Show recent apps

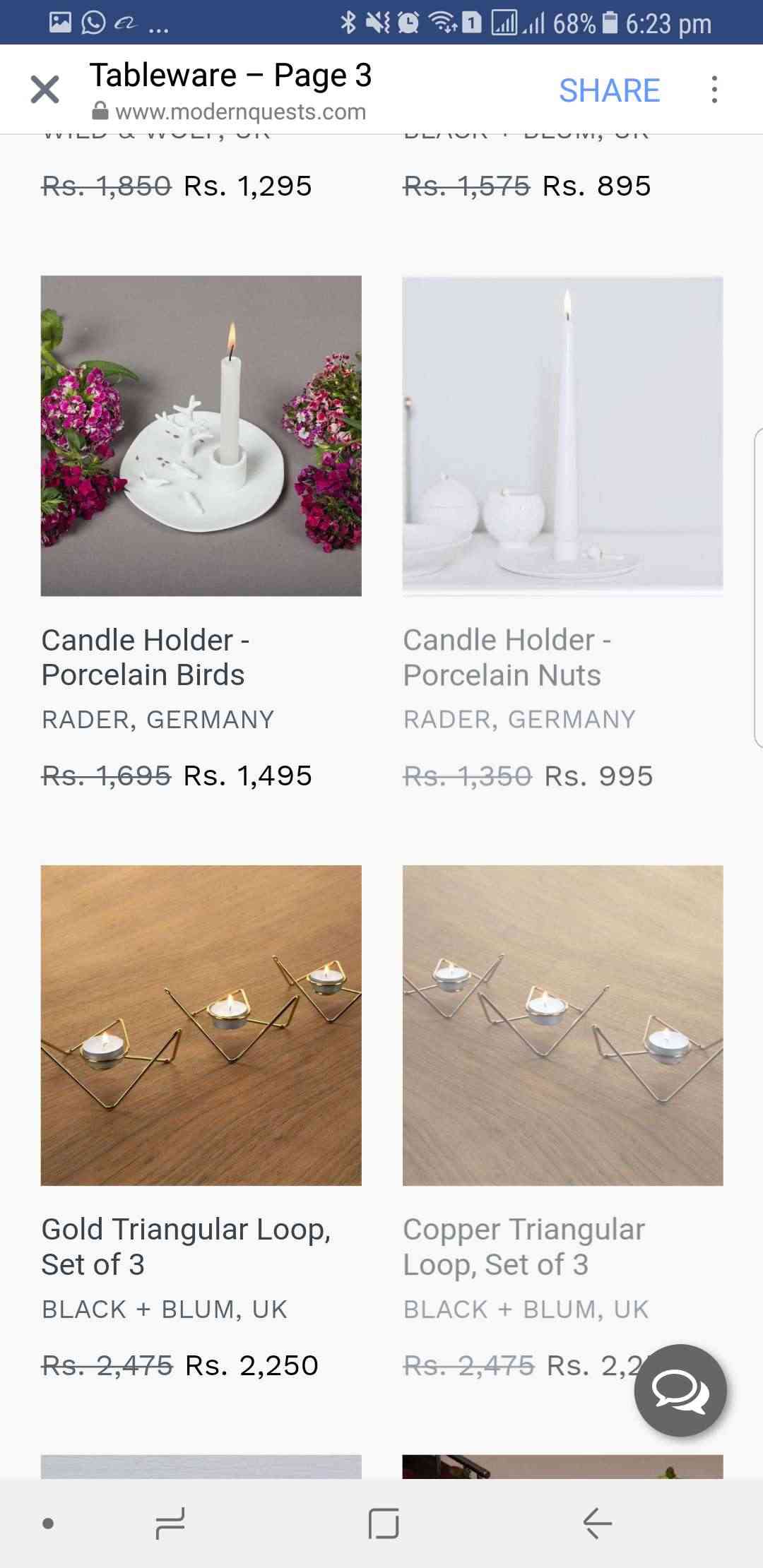[x=171, y=1523]
